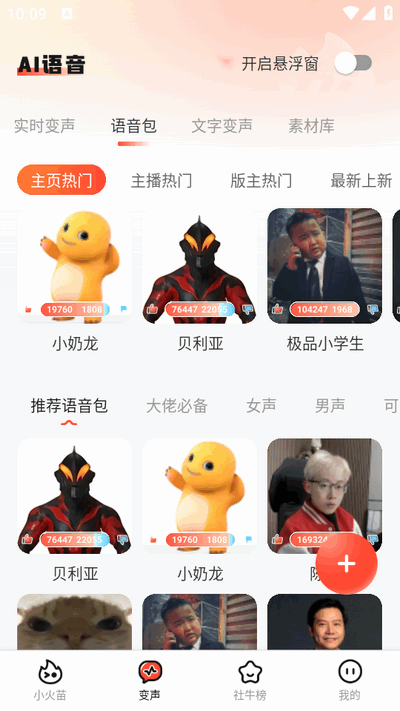Viewport: 400px width, 711px height.
Task: Tap the red plus floating button
Action: click(x=346, y=564)
